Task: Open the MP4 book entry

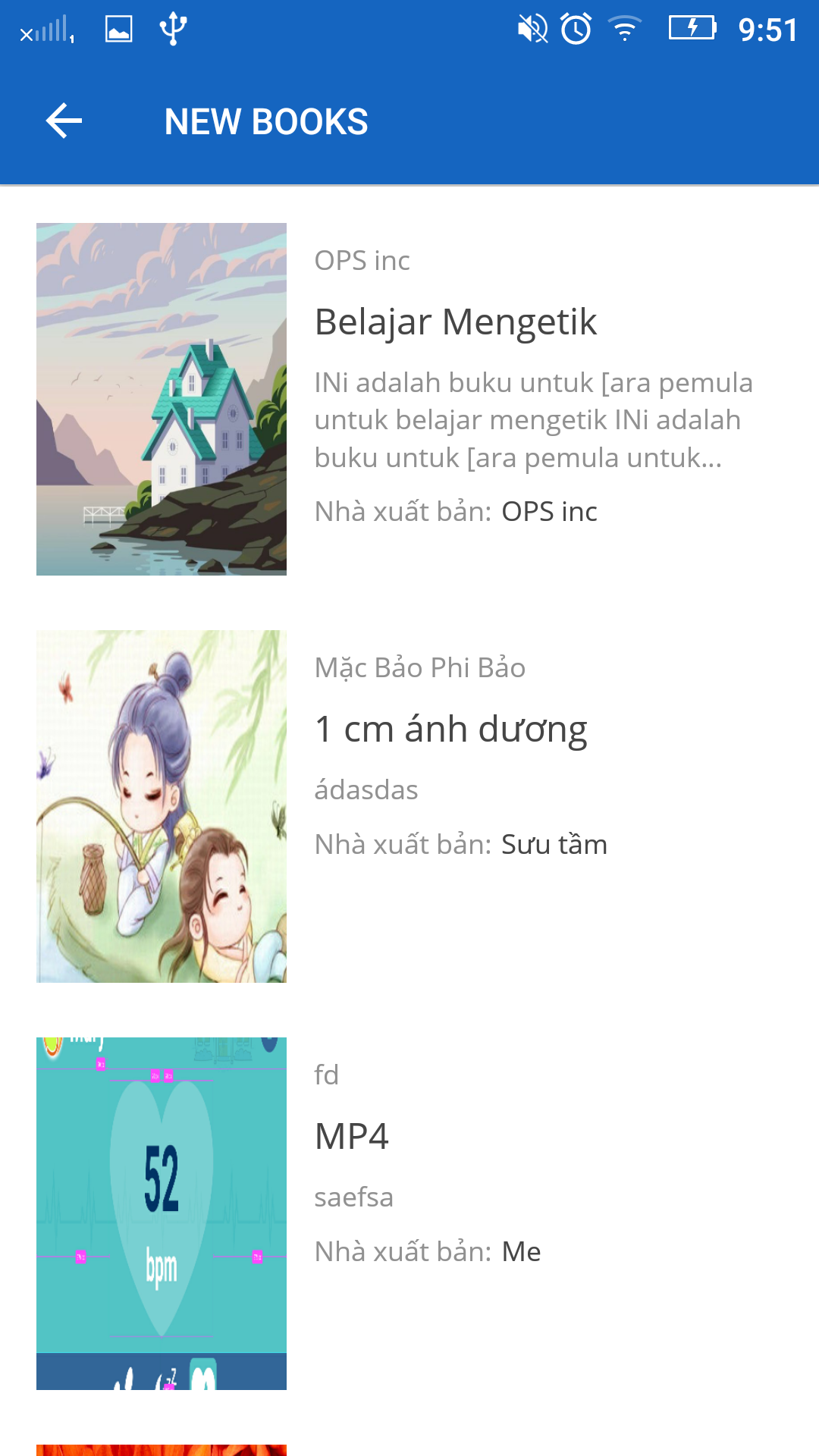Action: pos(352,1137)
